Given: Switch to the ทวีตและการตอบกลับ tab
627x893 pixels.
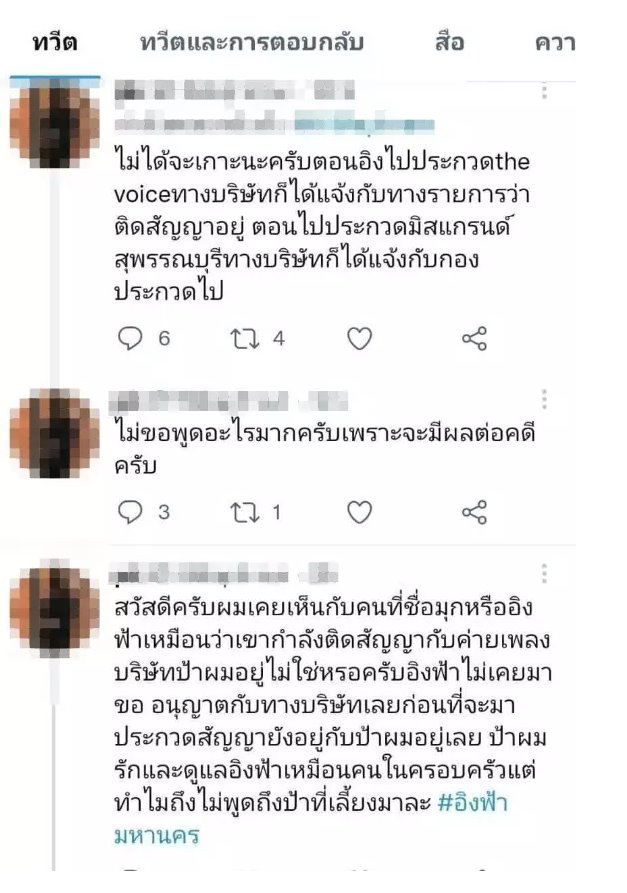Looking at the screenshot, I should tap(251, 43).
